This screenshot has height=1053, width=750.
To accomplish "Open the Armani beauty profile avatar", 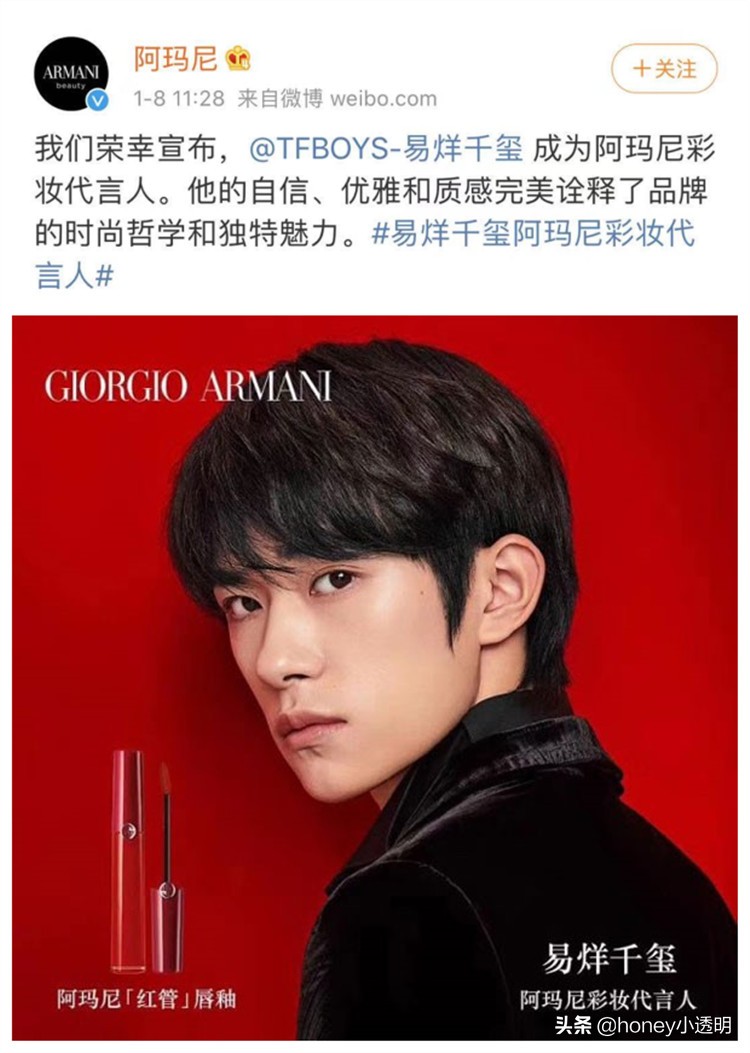I will tap(70, 73).
